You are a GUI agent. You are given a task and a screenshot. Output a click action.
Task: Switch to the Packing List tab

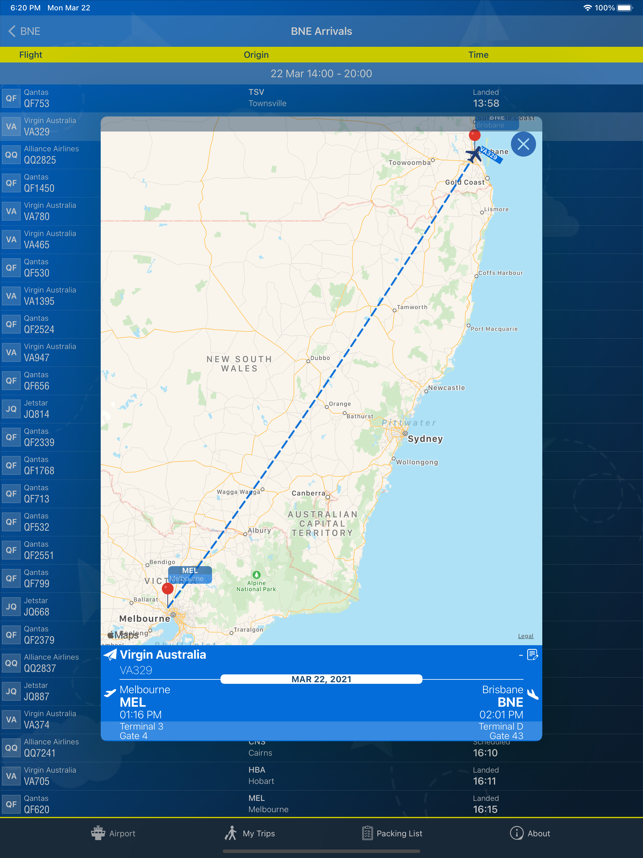pos(391,833)
